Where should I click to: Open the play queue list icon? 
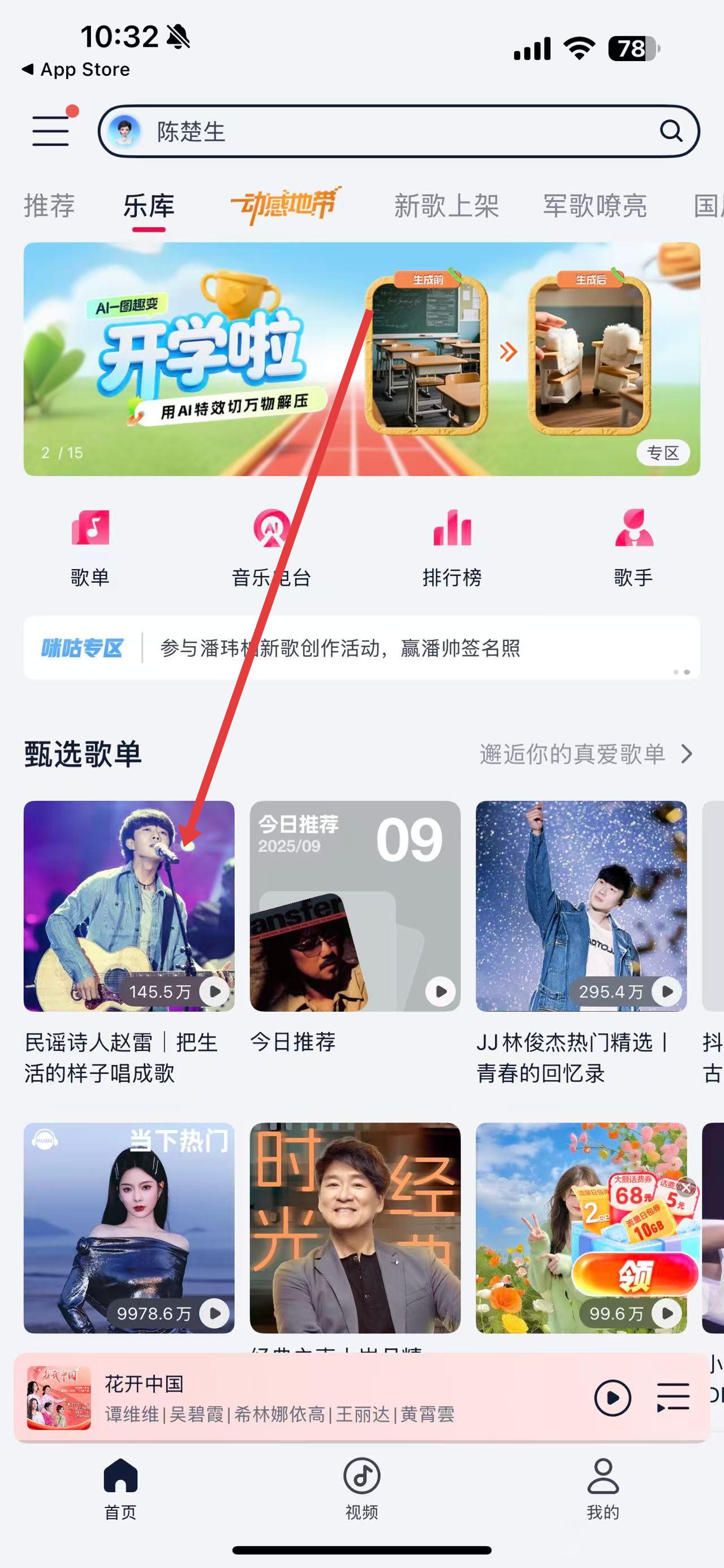[673, 1397]
